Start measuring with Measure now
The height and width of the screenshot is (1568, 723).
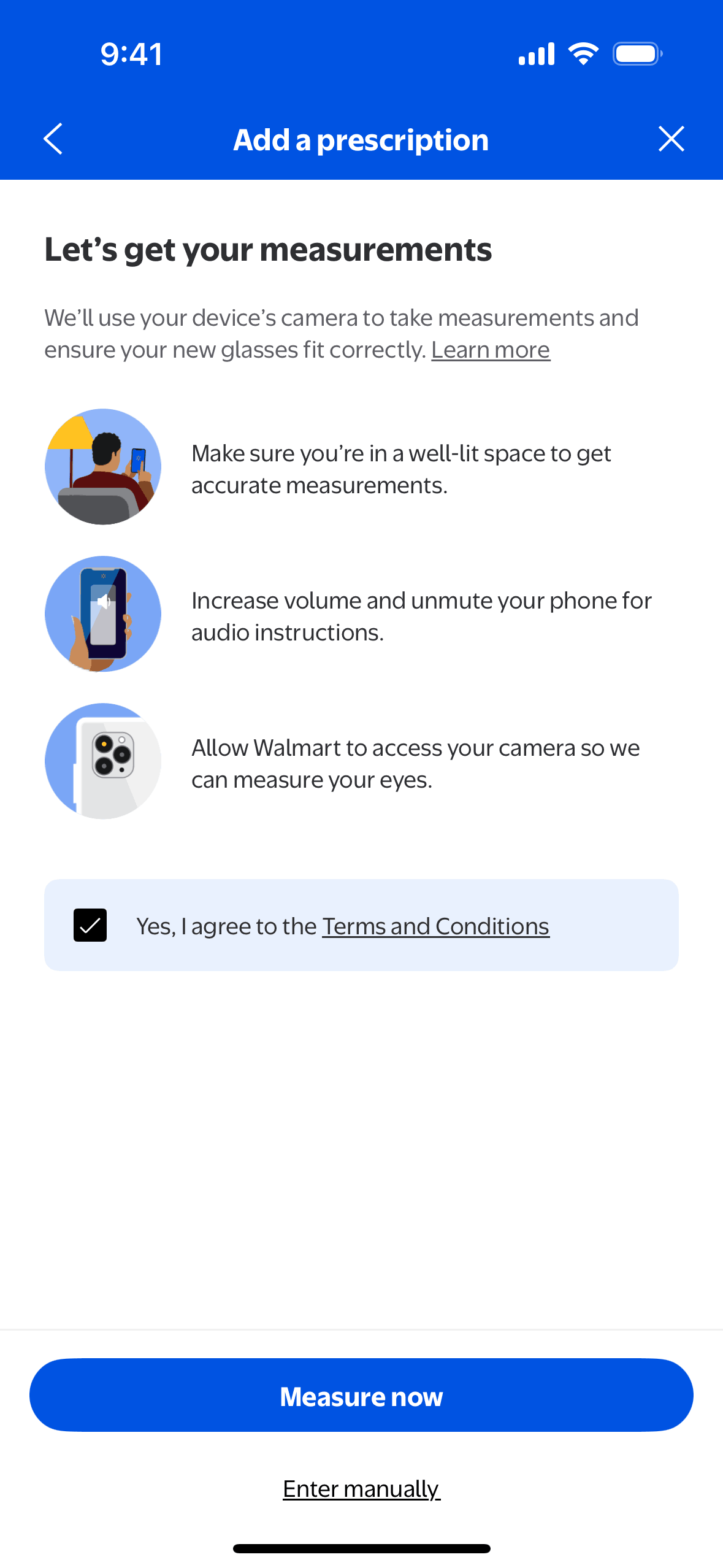pyautogui.click(x=361, y=1396)
